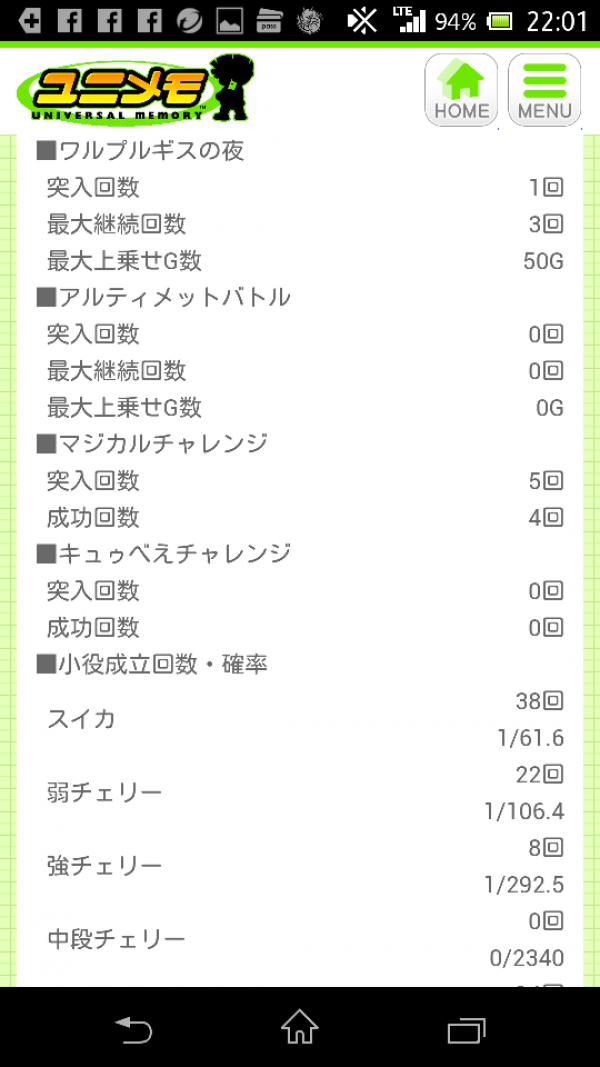
Task: Open the recent apps overview
Action: 467,1030
